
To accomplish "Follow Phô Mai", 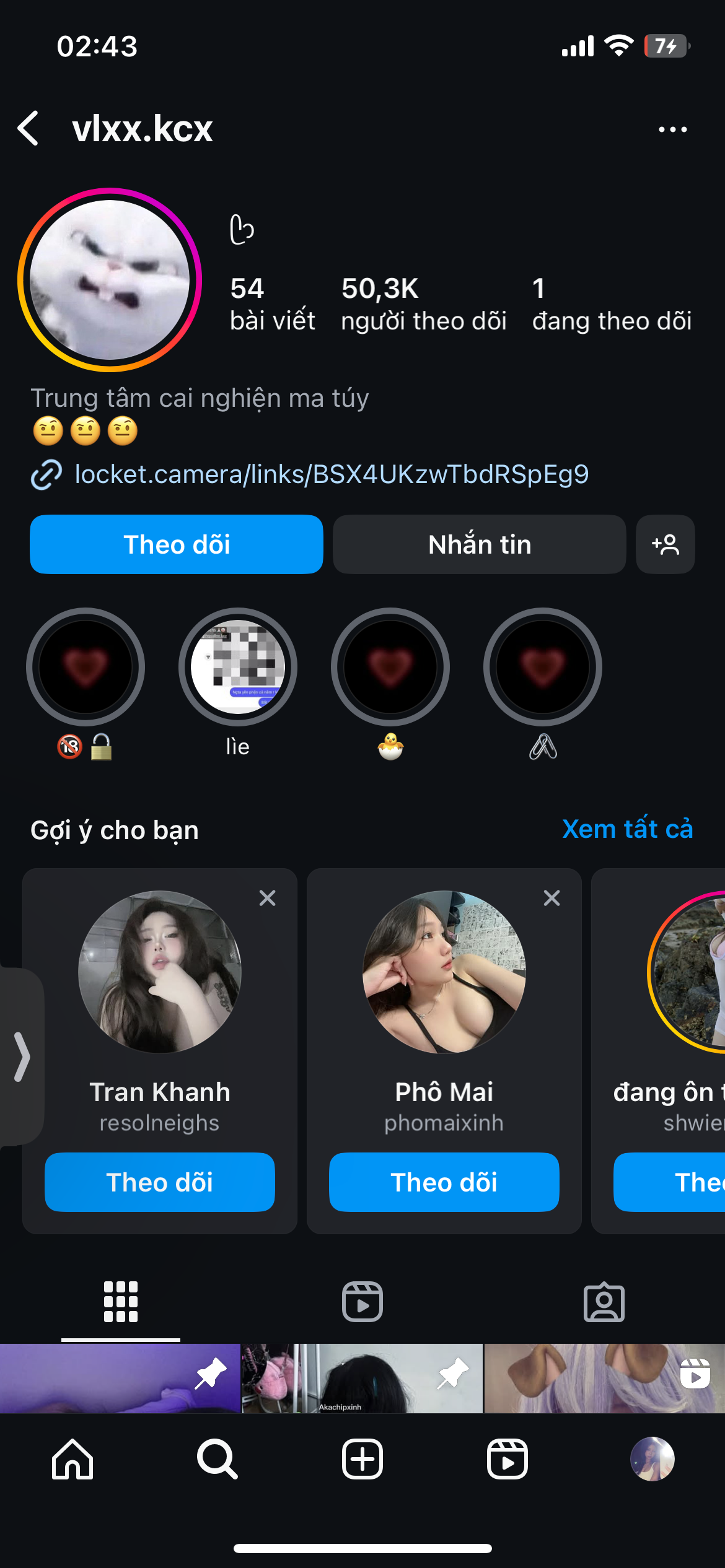I will coord(444,1182).
